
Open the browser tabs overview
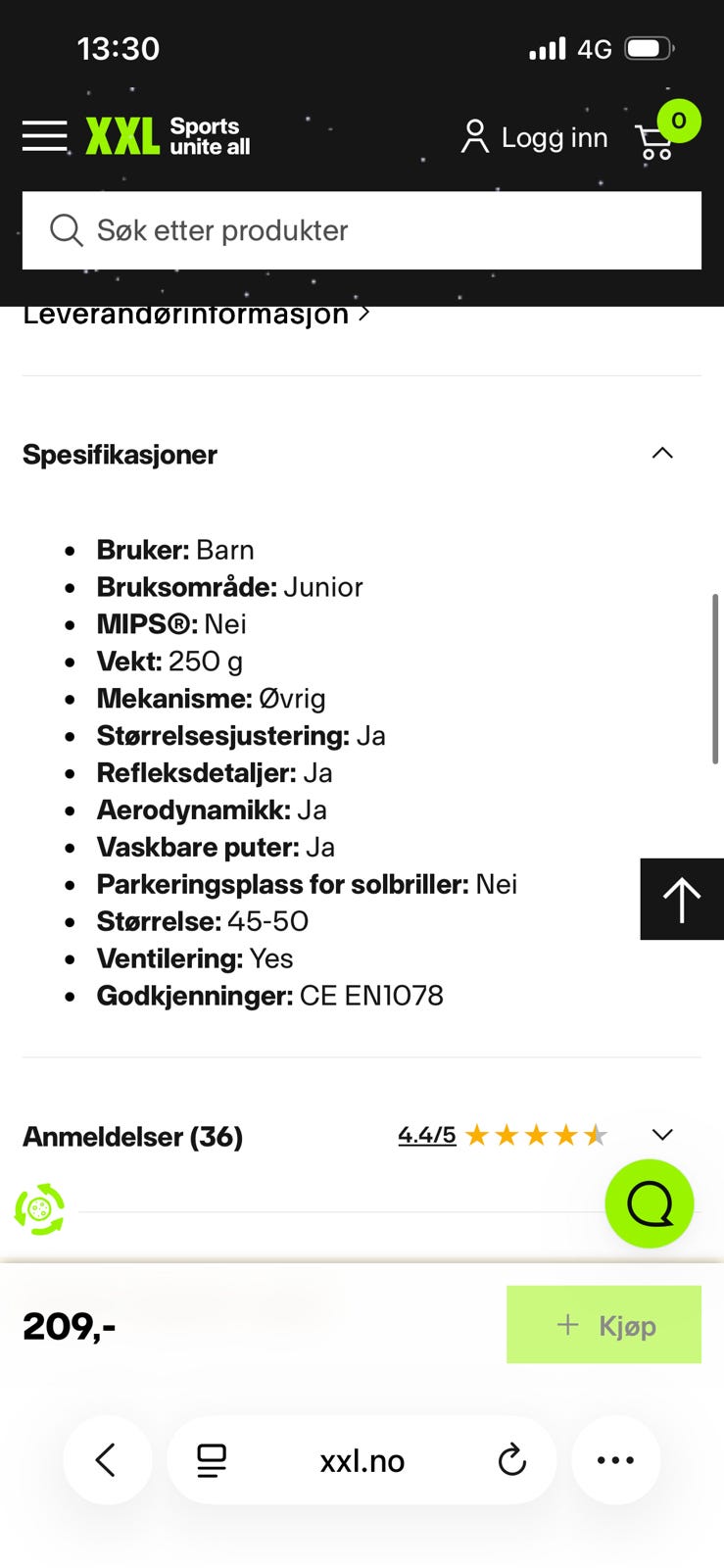[x=210, y=1459]
